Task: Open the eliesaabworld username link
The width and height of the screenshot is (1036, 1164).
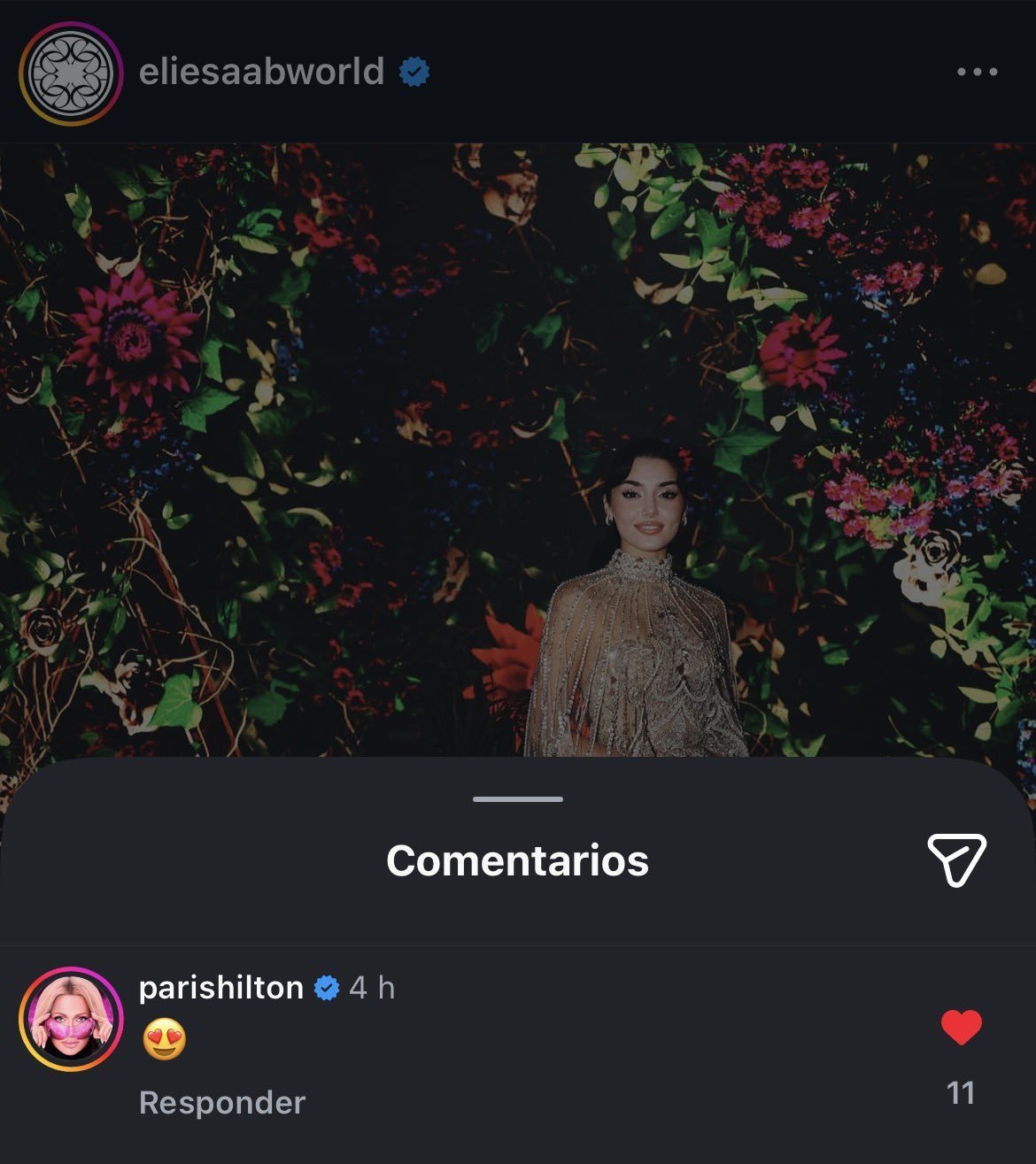Action: [x=261, y=72]
